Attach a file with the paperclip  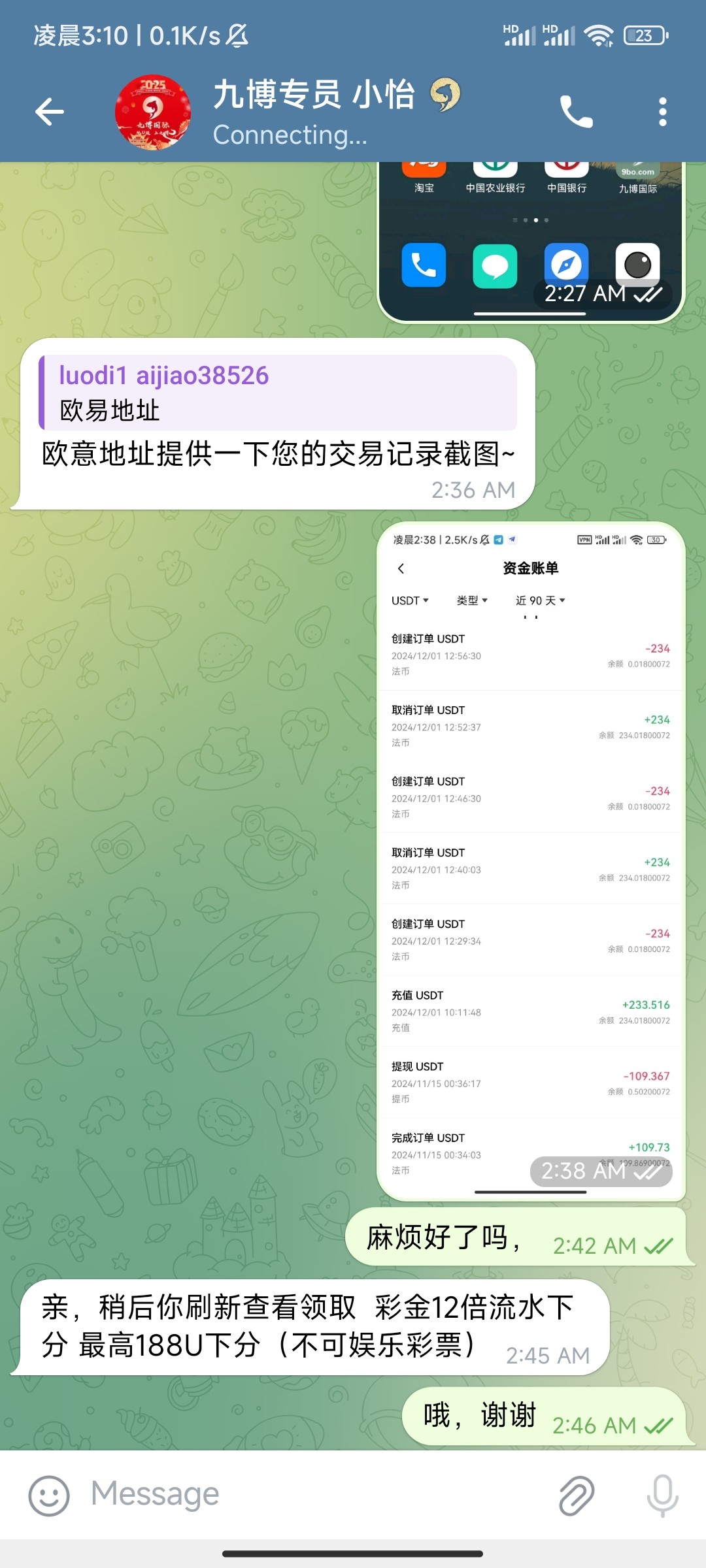coord(577,1495)
